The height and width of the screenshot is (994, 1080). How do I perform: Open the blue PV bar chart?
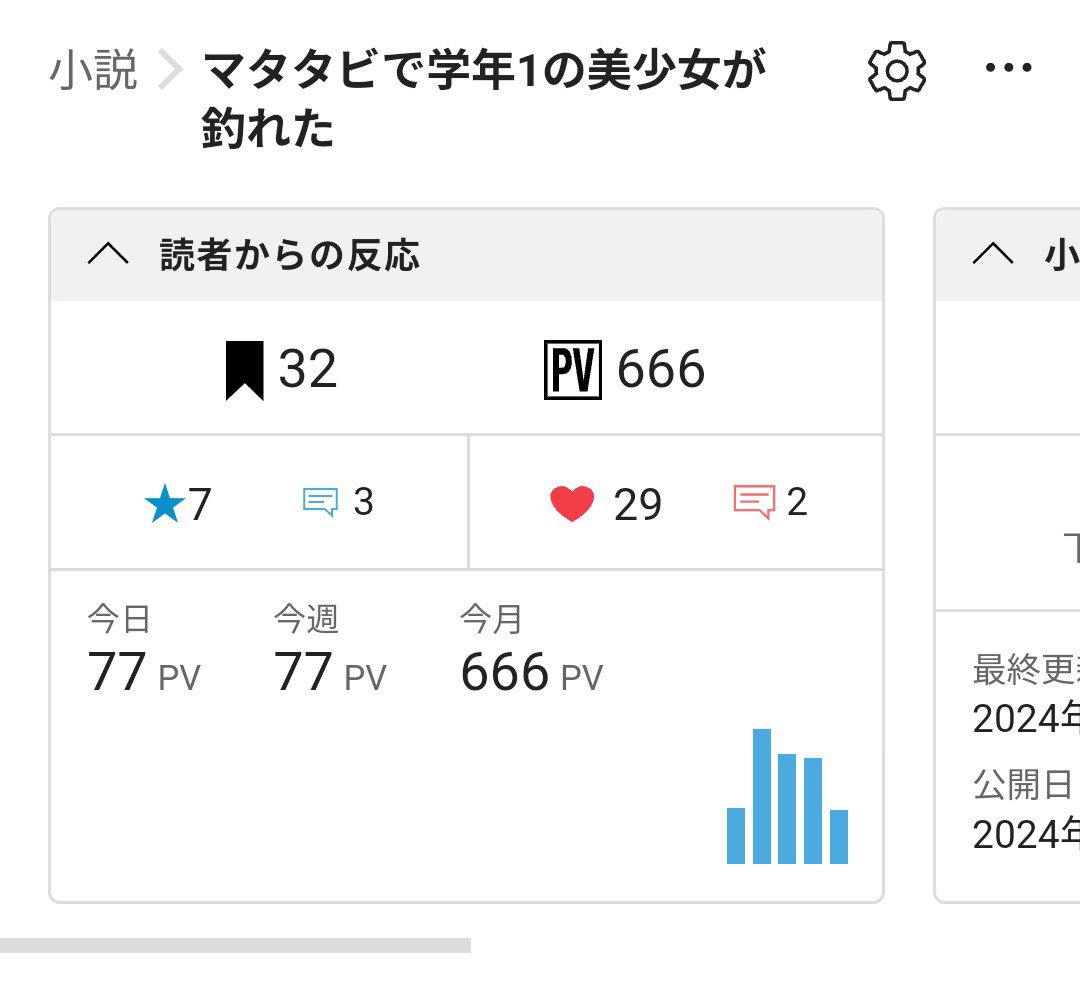tap(787, 797)
